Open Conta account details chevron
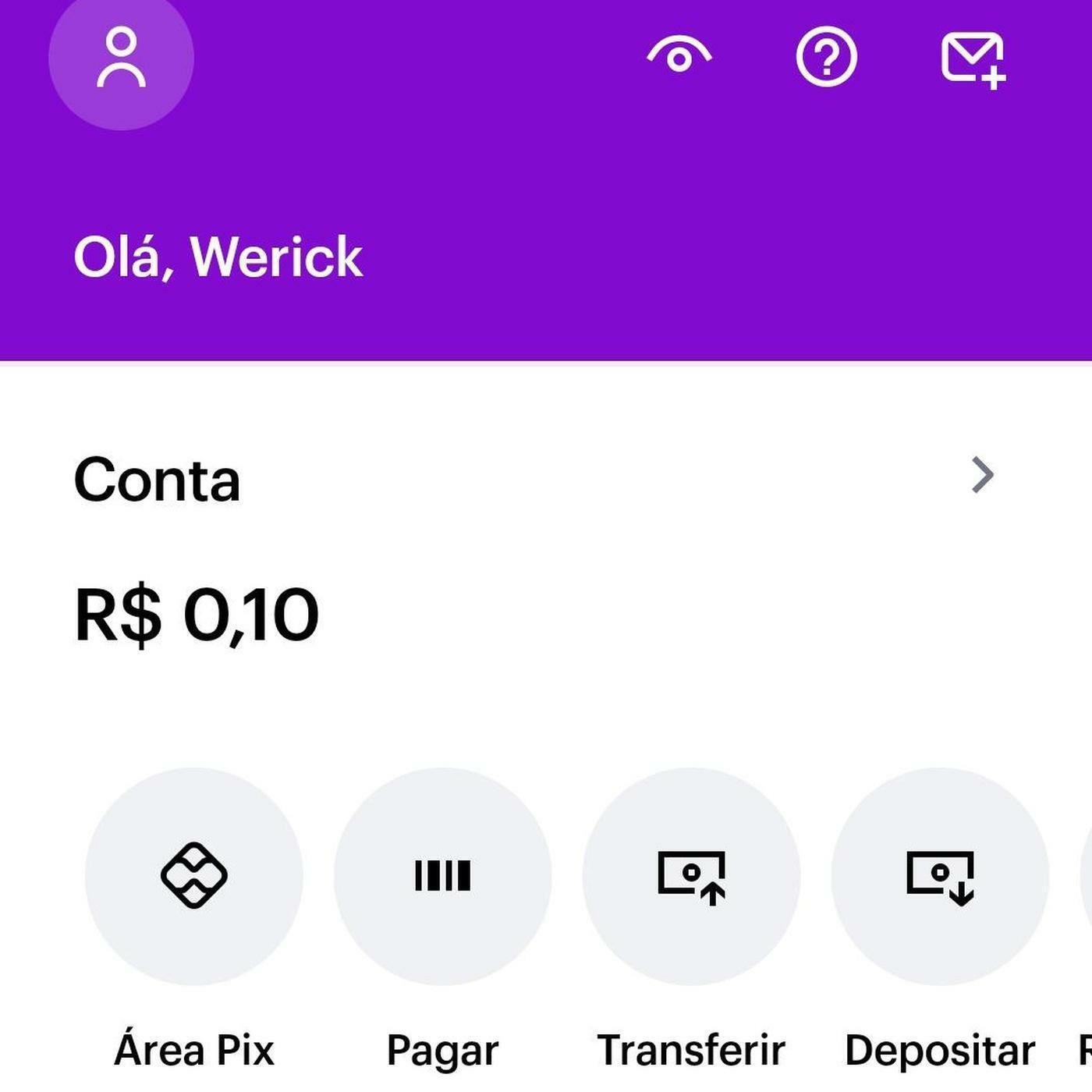Screen dimensions: 1092x1092 point(982,475)
